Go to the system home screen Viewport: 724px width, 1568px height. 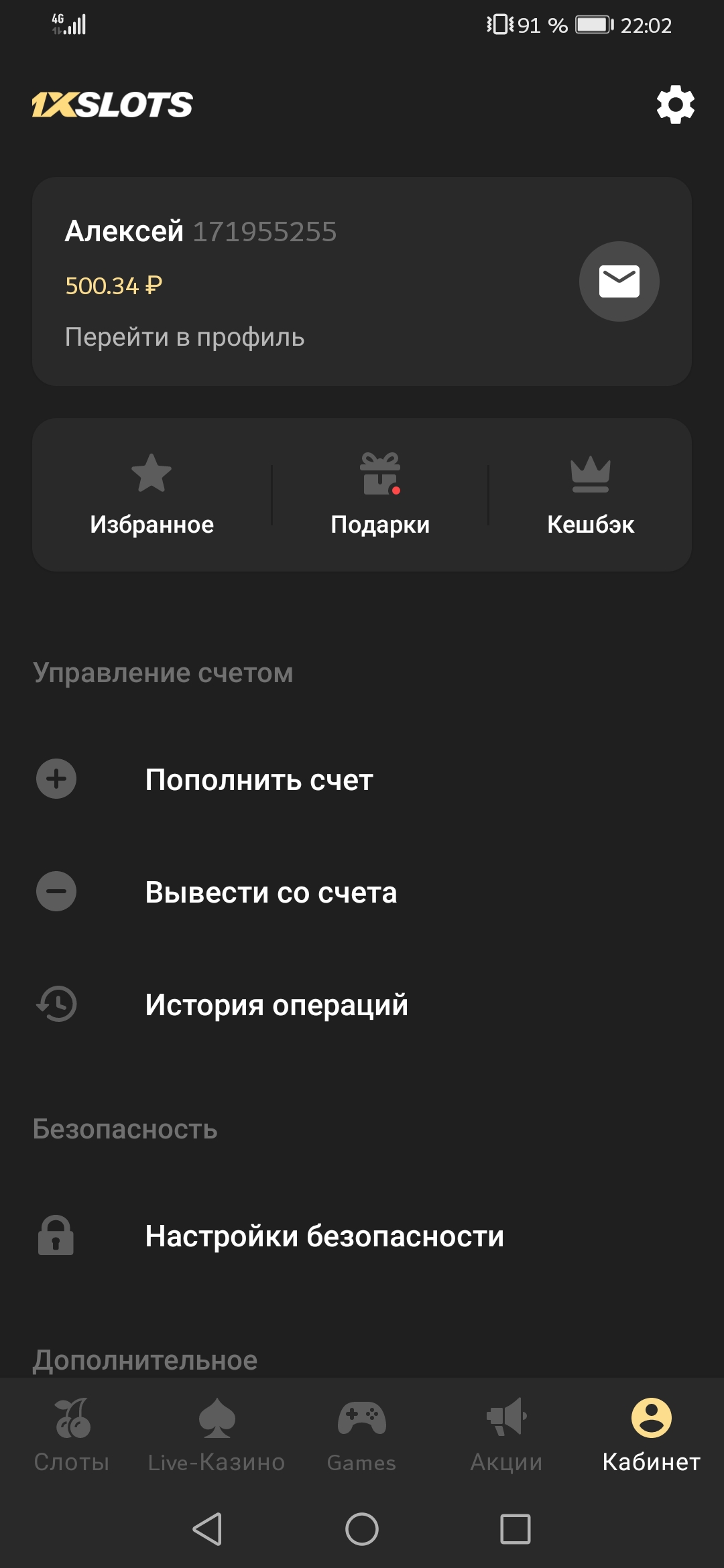[x=362, y=1529]
